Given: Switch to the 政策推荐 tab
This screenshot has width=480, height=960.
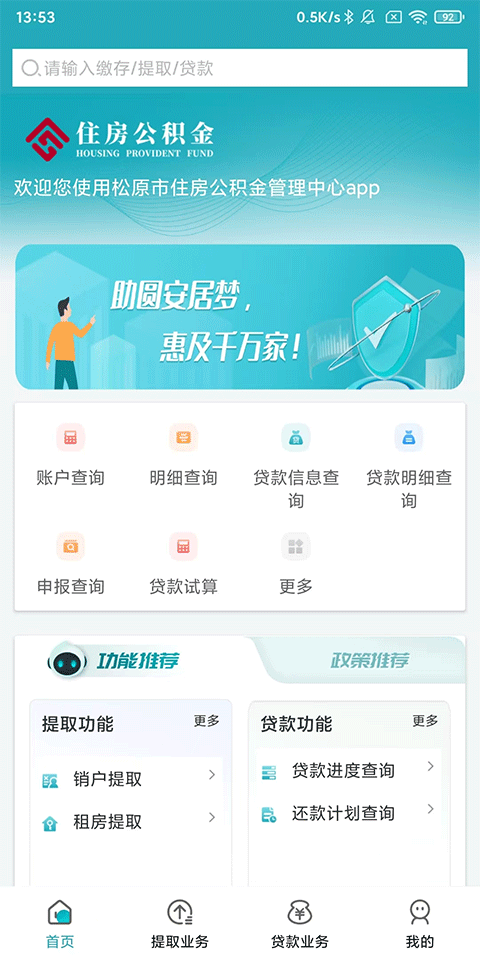Looking at the screenshot, I should [370, 661].
